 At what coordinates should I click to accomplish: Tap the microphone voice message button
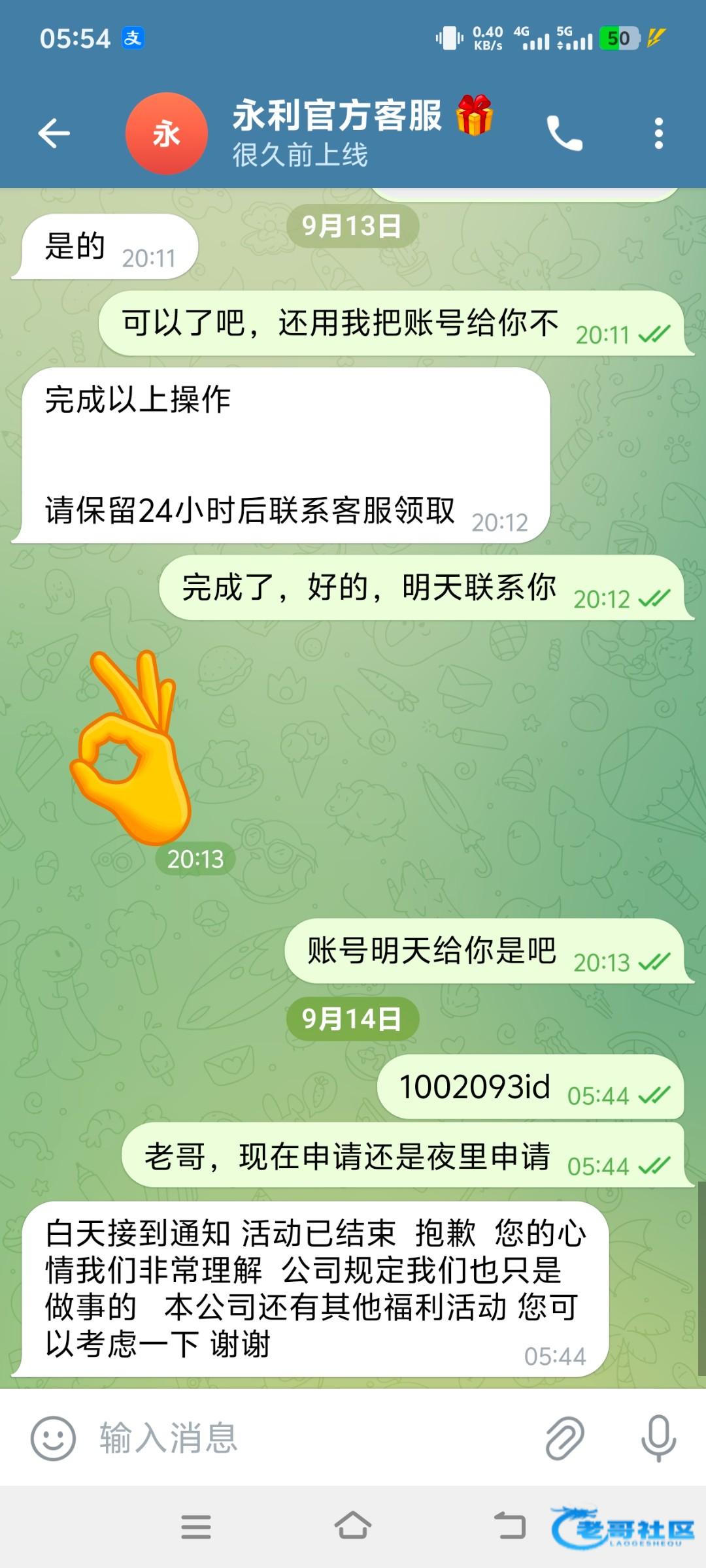658,1438
